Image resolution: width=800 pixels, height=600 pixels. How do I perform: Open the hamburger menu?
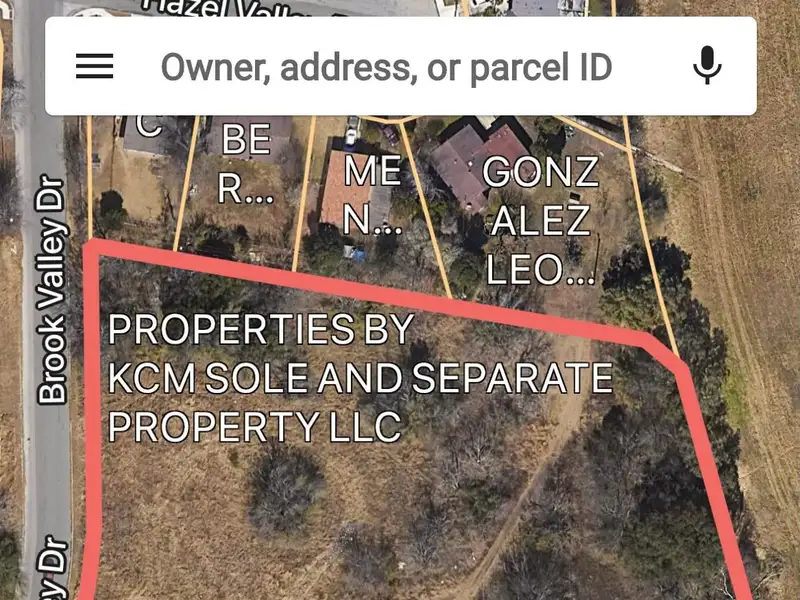click(x=95, y=67)
